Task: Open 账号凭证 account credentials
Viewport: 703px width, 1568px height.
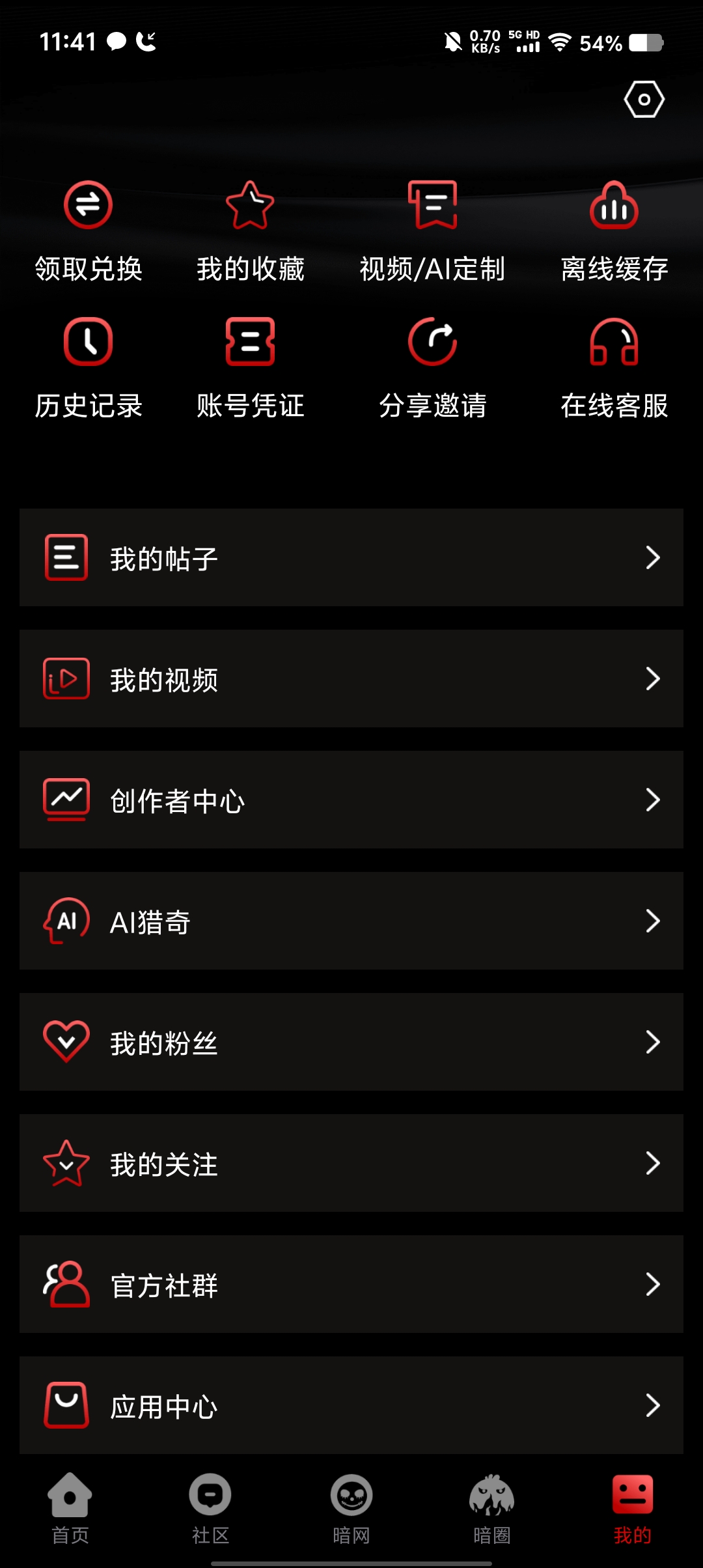Action: (x=251, y=369)
